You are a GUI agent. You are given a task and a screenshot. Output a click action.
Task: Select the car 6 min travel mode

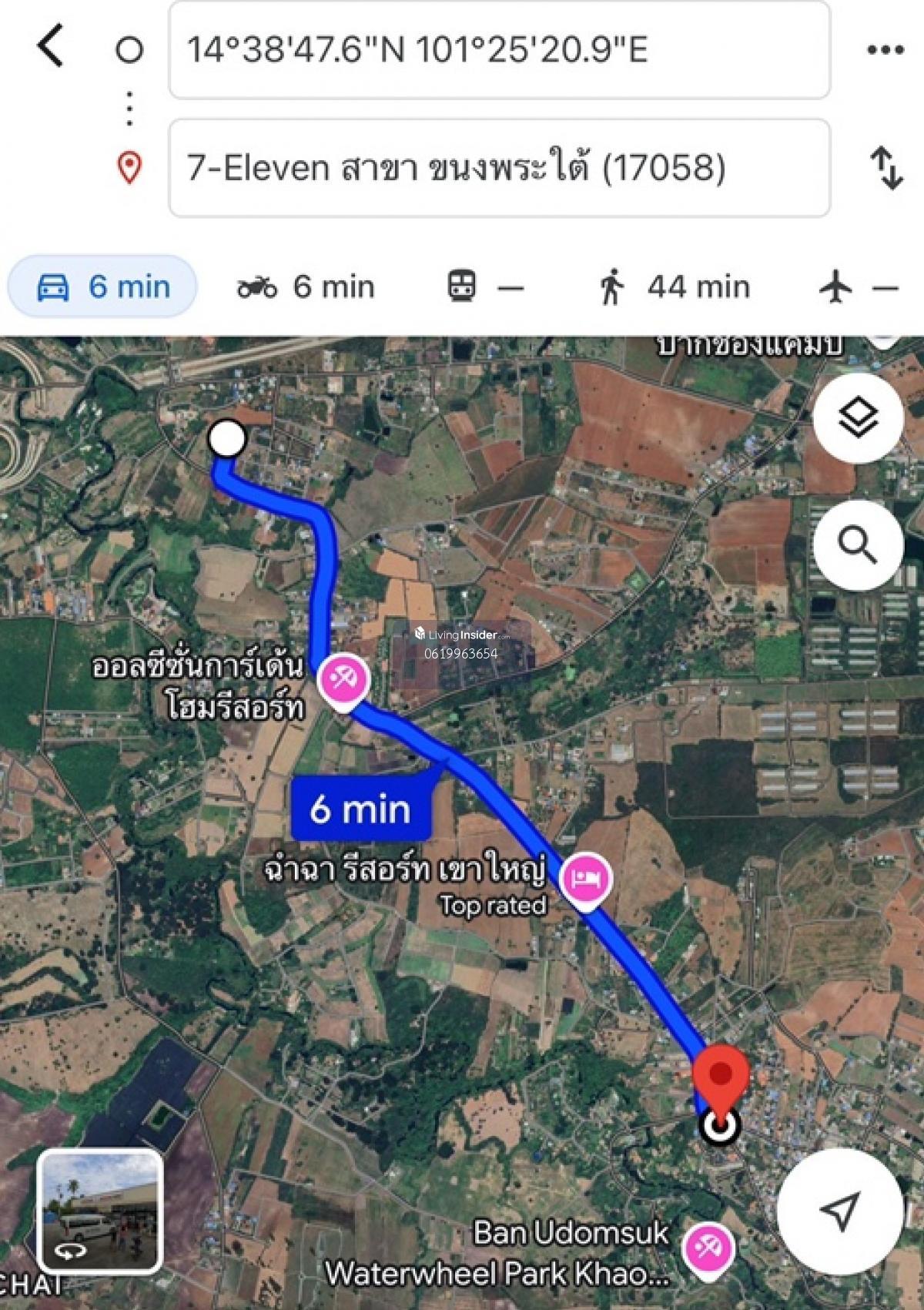(x=102, y=286)
